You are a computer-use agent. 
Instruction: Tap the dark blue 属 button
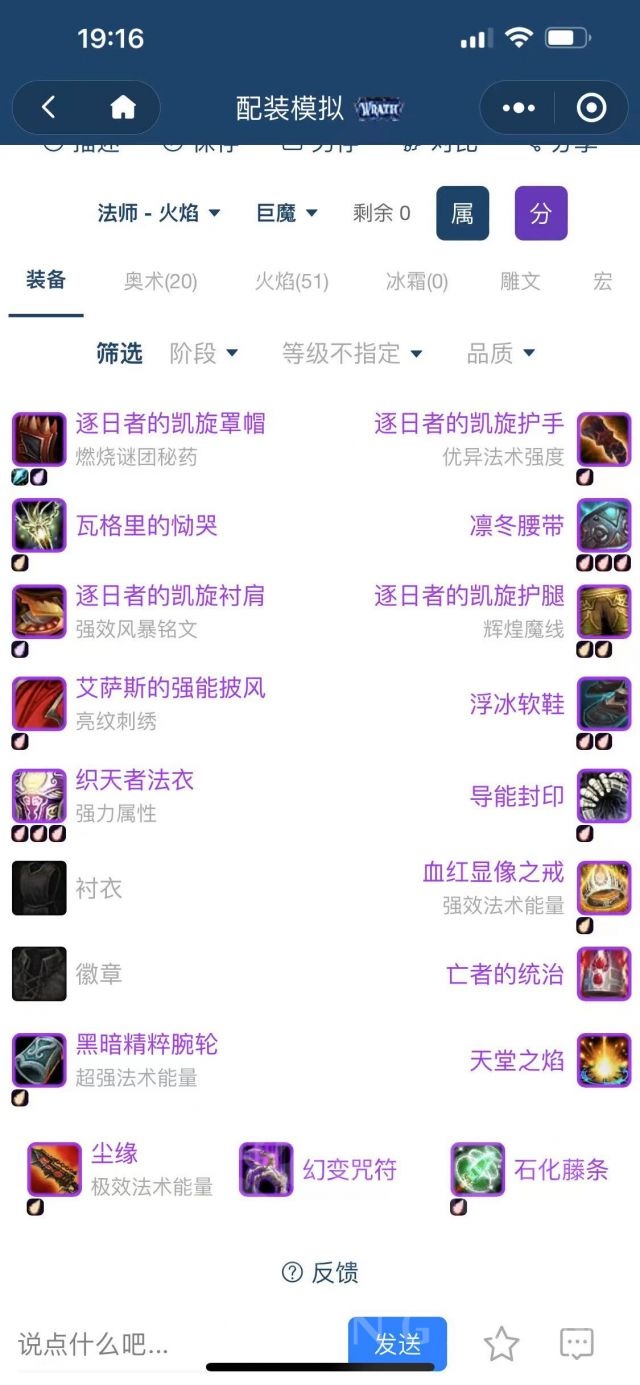pyautogui.click(x=462, y=213)
